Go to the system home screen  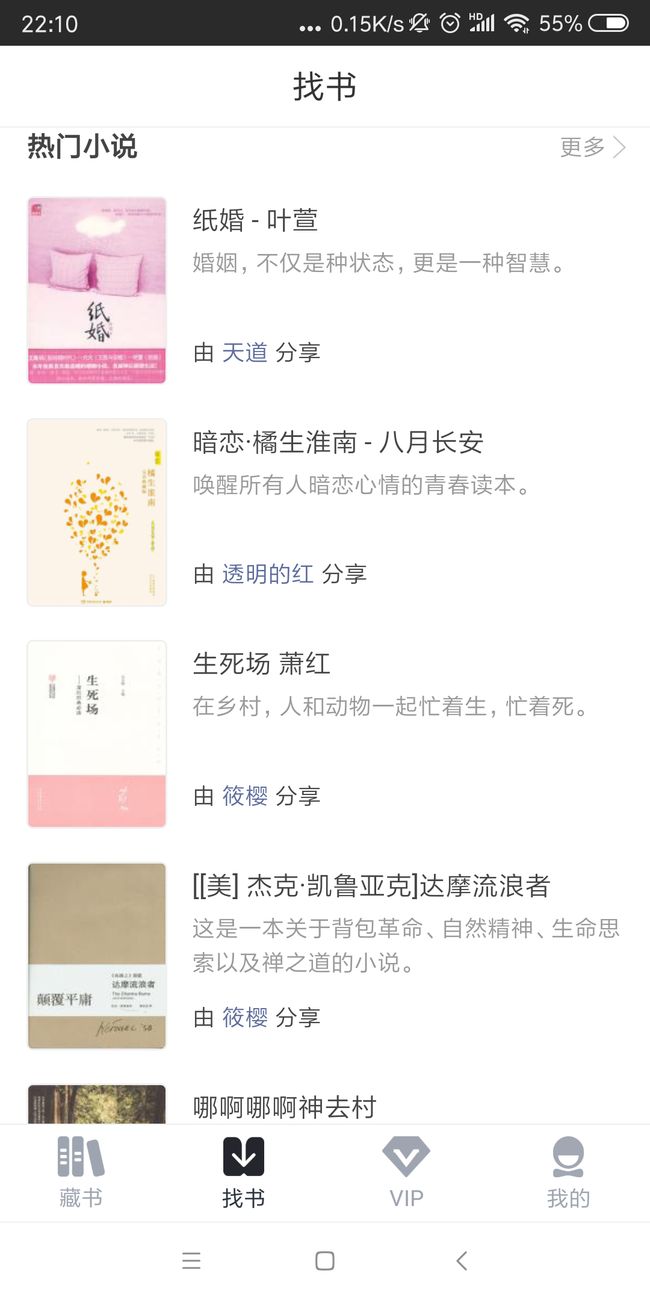[x=324, y=1261]
